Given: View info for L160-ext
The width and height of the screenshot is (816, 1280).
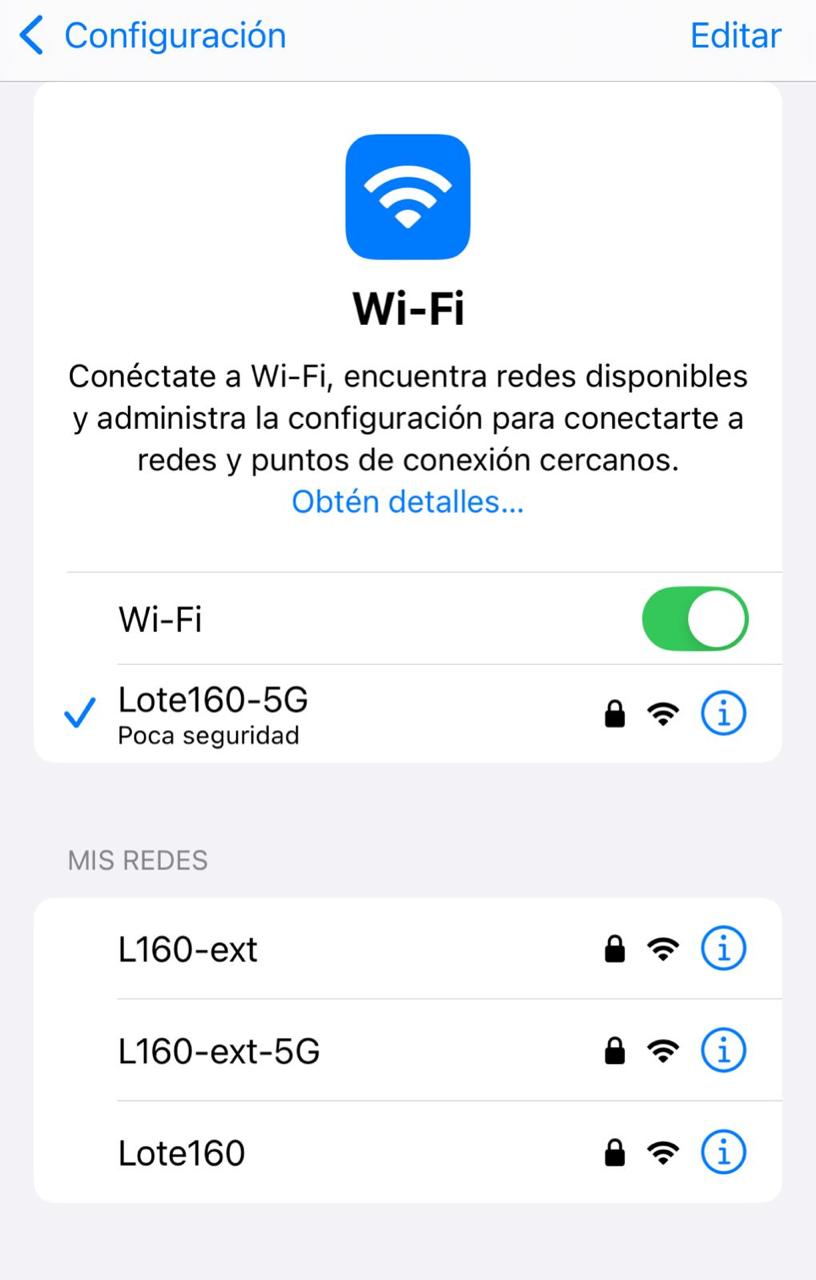Looking at the screenshot, I should pos(723,949).
